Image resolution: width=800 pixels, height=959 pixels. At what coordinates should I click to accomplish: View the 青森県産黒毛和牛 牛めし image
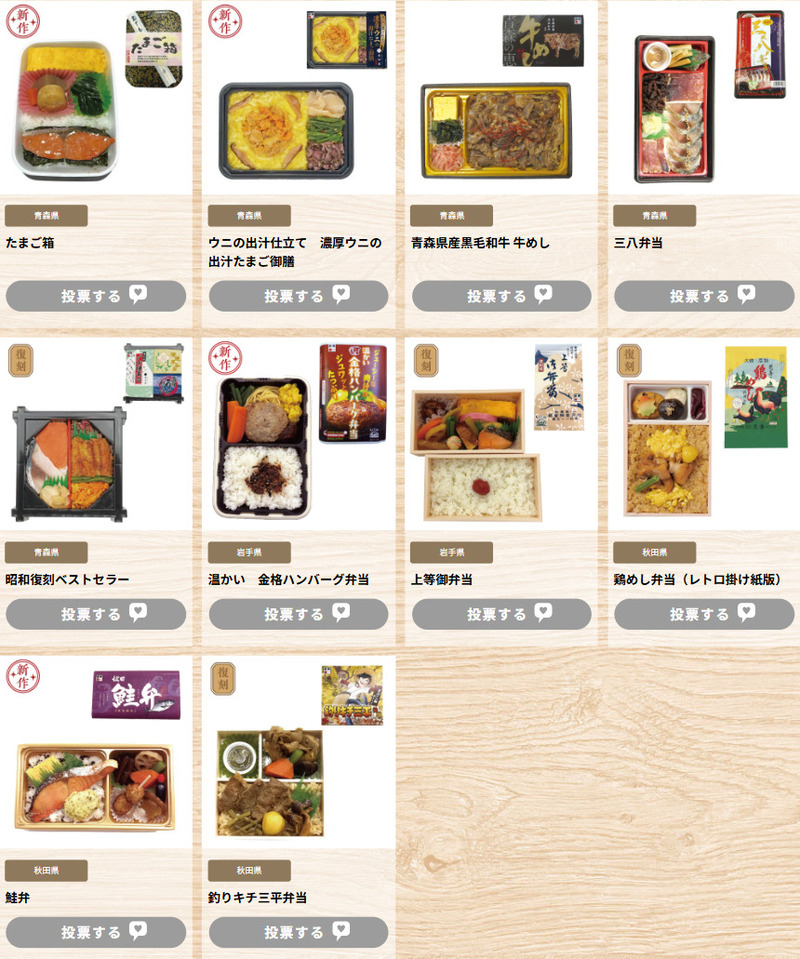[501, 100]
